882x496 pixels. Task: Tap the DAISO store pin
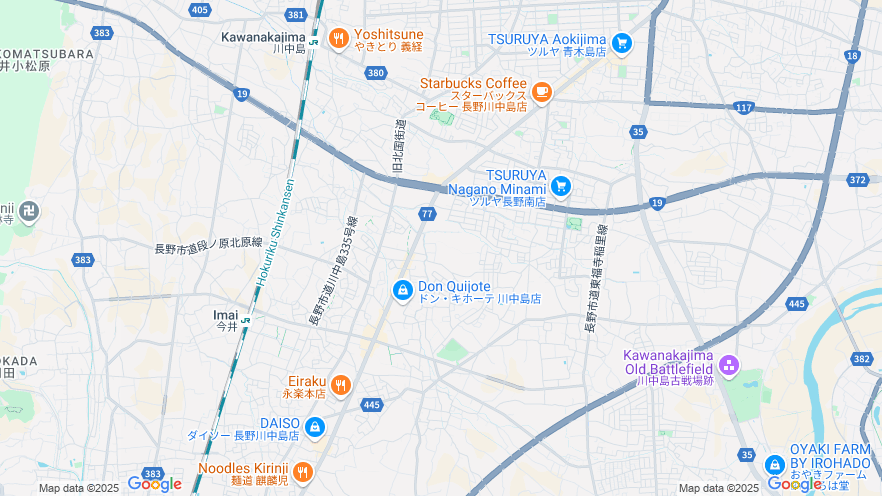click(315, 427)
